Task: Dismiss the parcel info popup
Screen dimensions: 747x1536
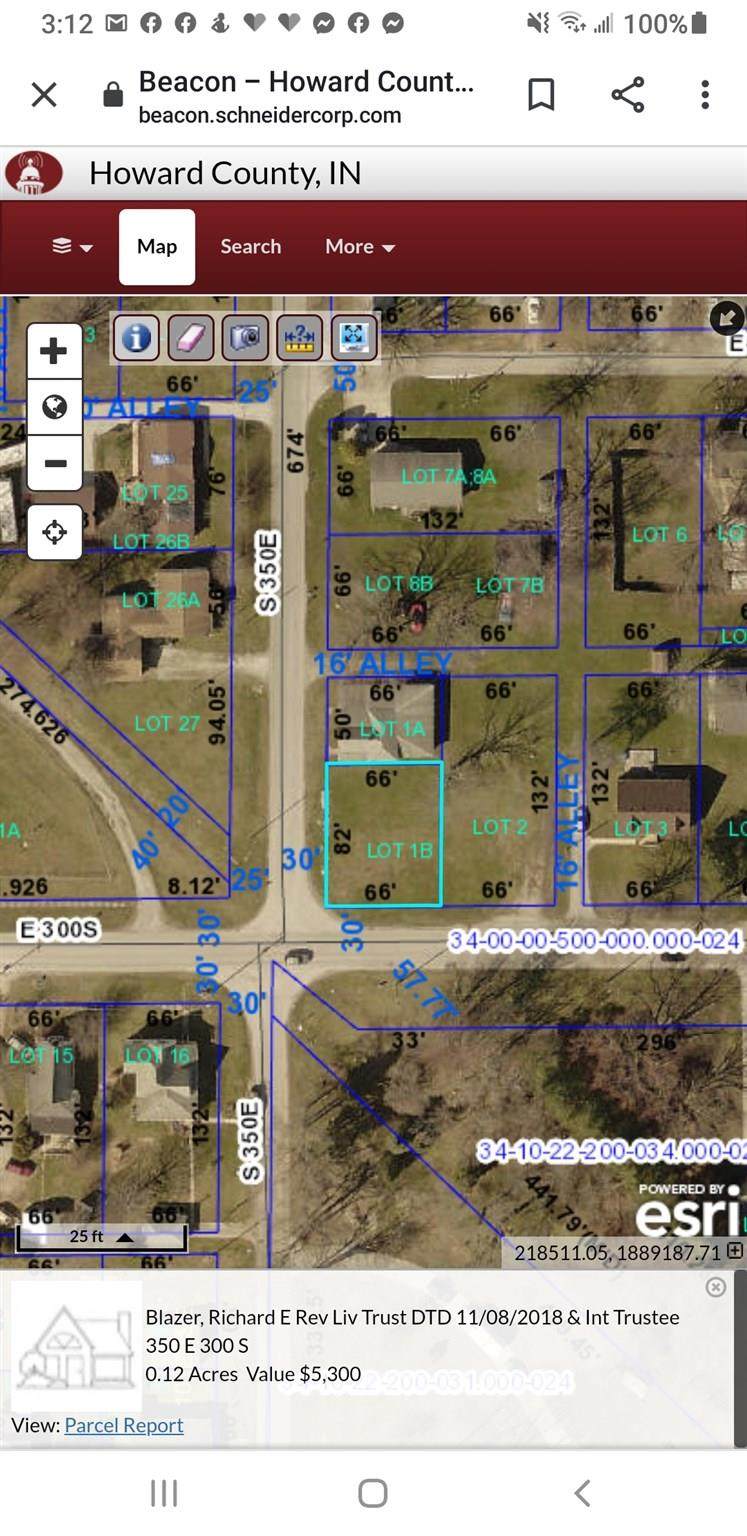Action: [715, 1287]
